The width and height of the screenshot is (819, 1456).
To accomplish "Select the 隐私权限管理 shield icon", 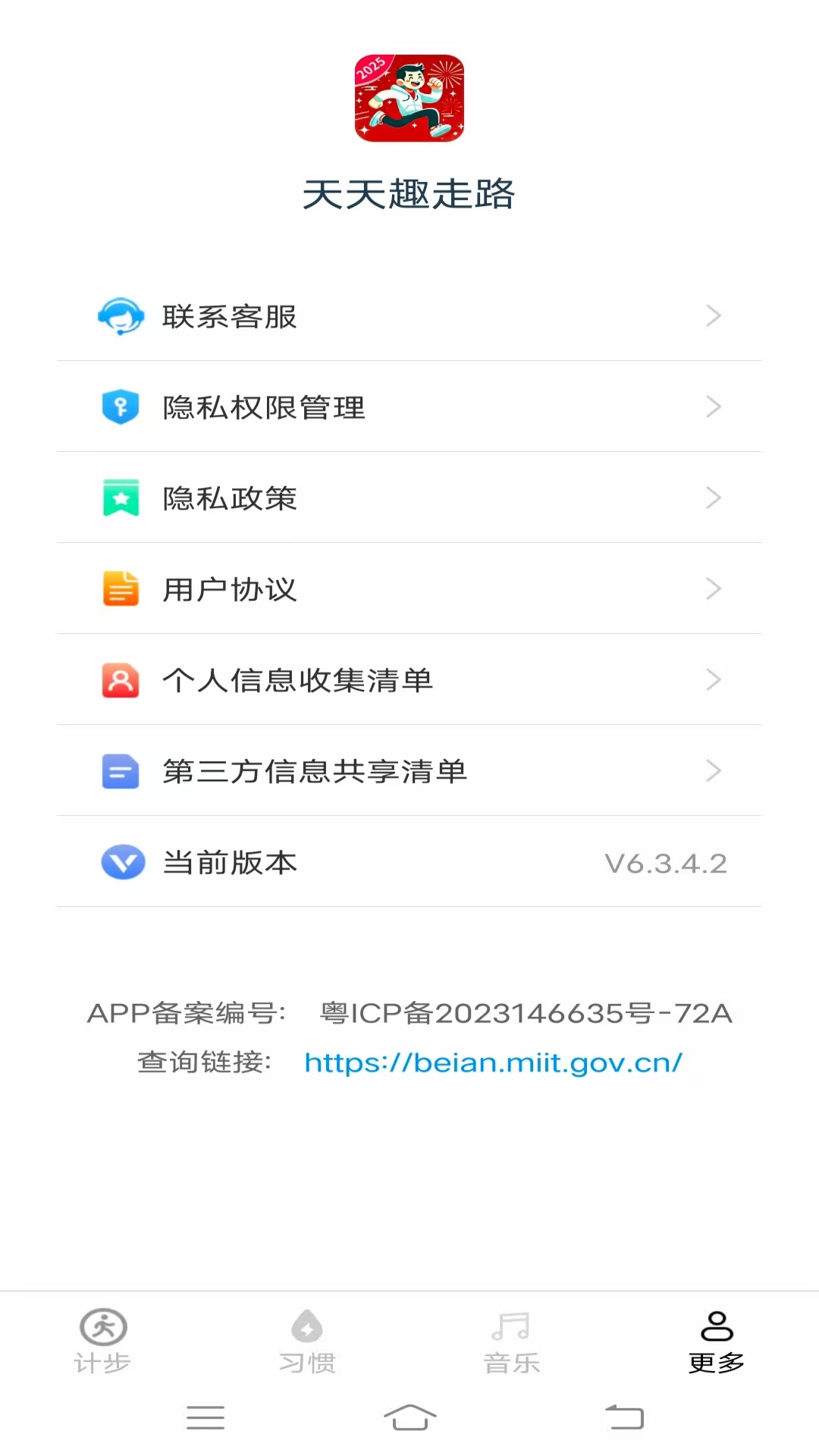I will click(120, 407).
